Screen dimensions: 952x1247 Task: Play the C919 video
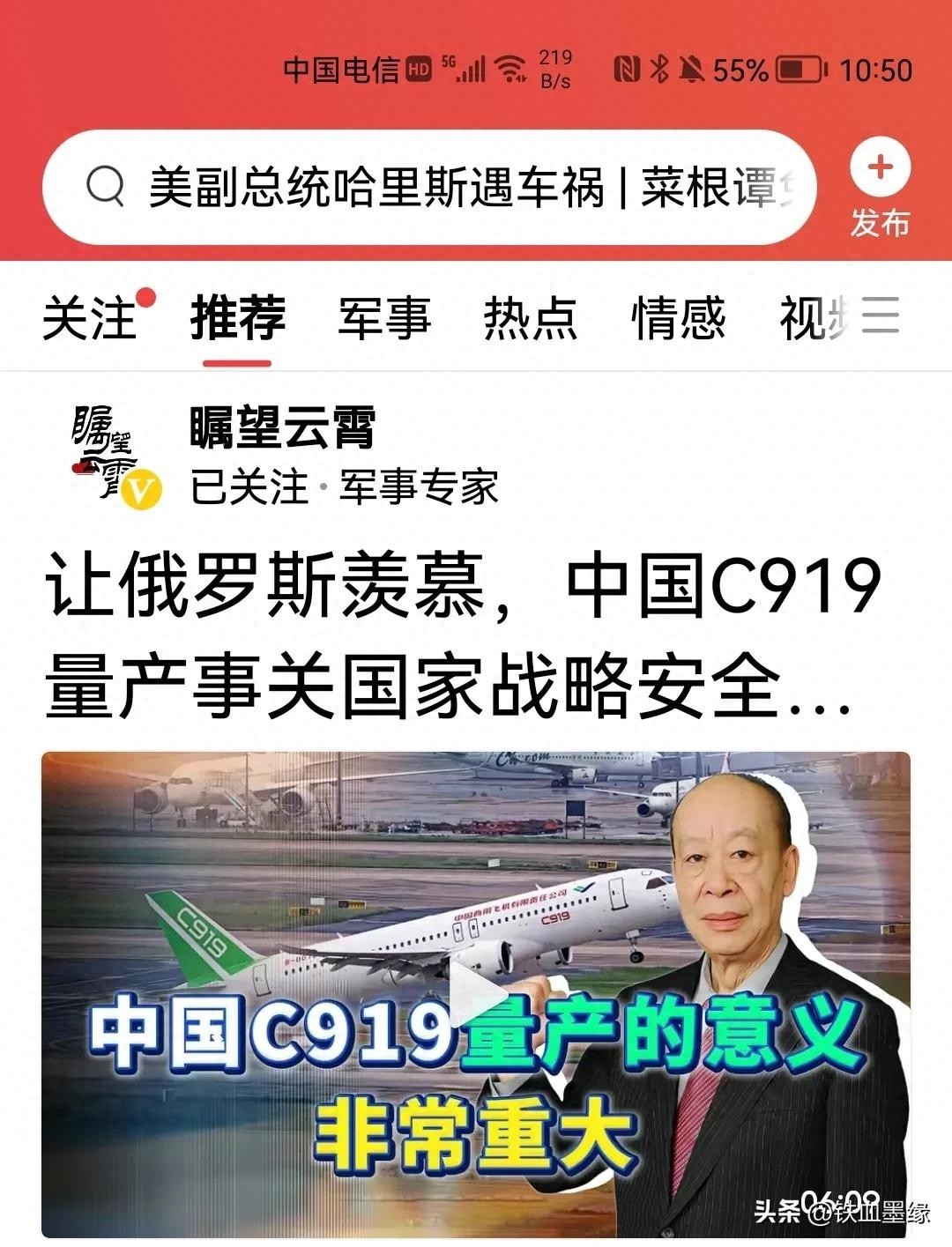tap(474, 993)
